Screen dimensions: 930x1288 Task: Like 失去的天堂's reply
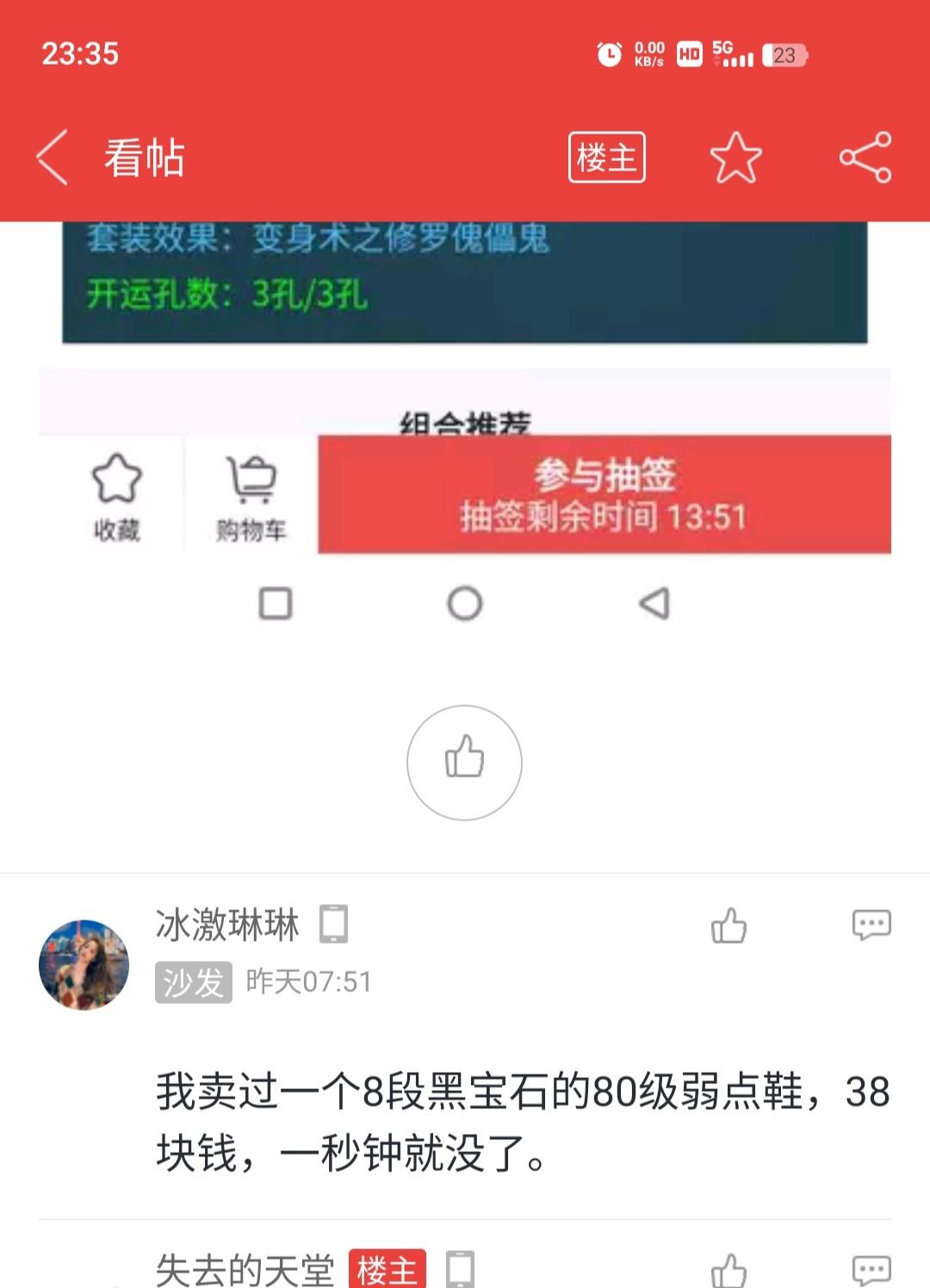(728, 1271)
